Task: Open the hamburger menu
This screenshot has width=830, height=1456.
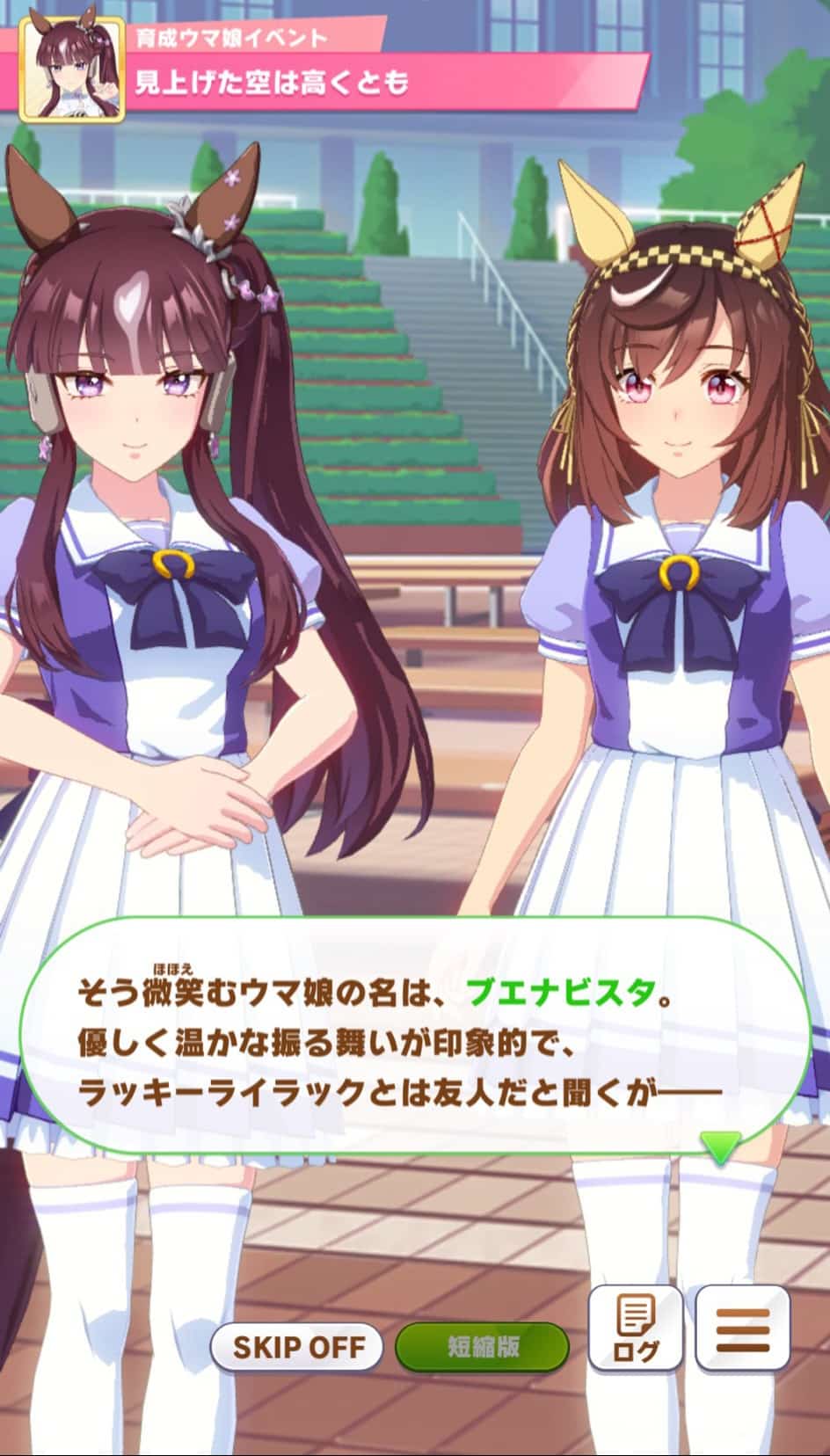Action: click(x=742, y=1328)
